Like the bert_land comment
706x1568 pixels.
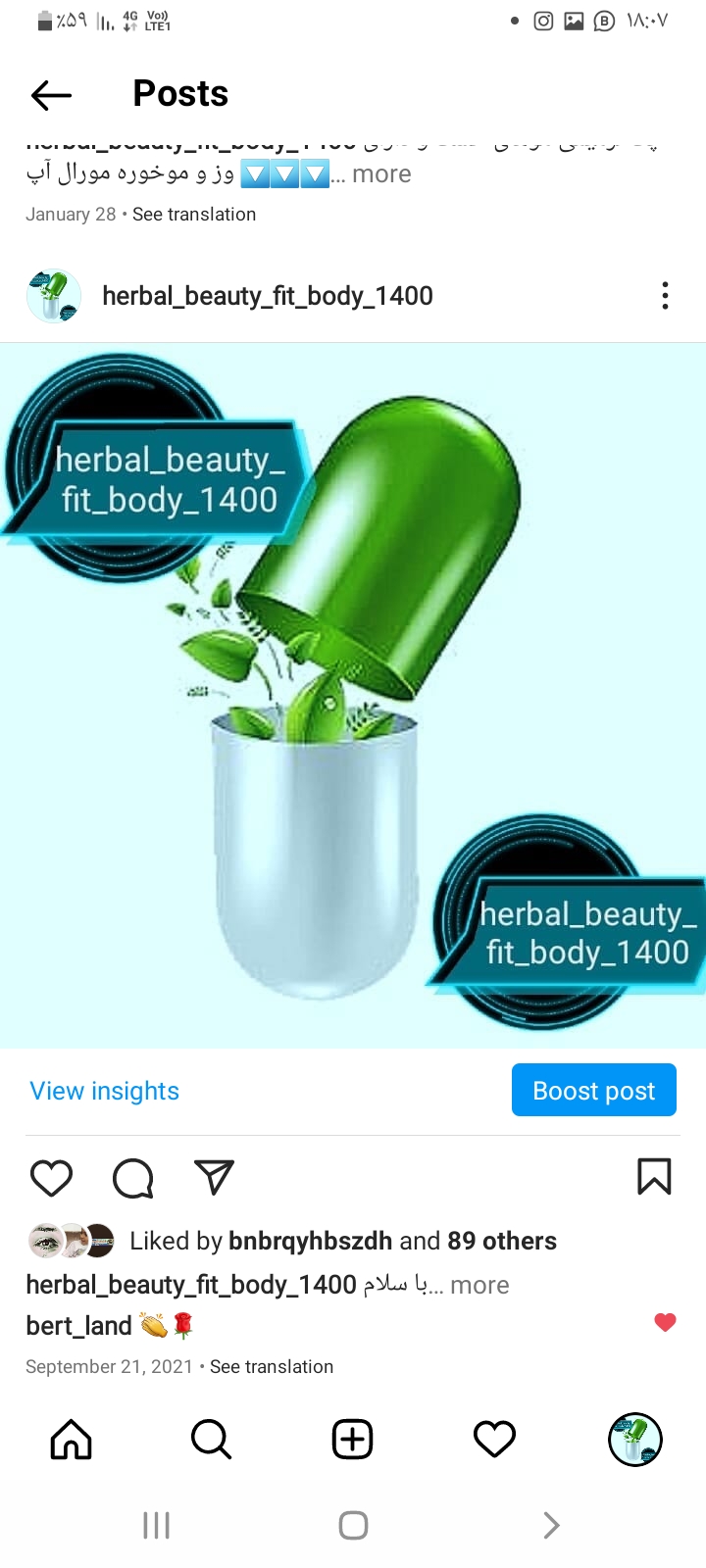point(665,1323)
